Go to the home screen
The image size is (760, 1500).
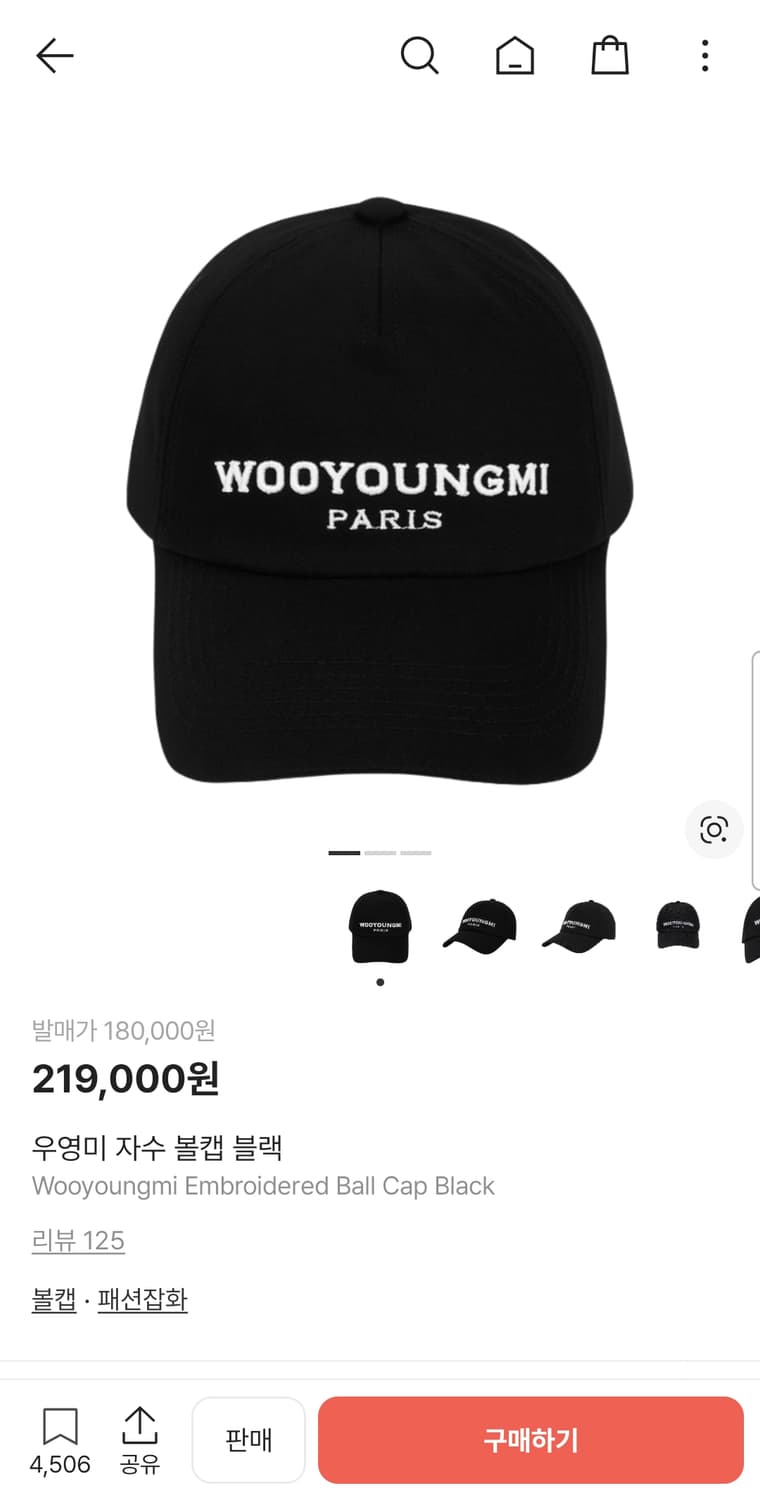click(514, 56)
